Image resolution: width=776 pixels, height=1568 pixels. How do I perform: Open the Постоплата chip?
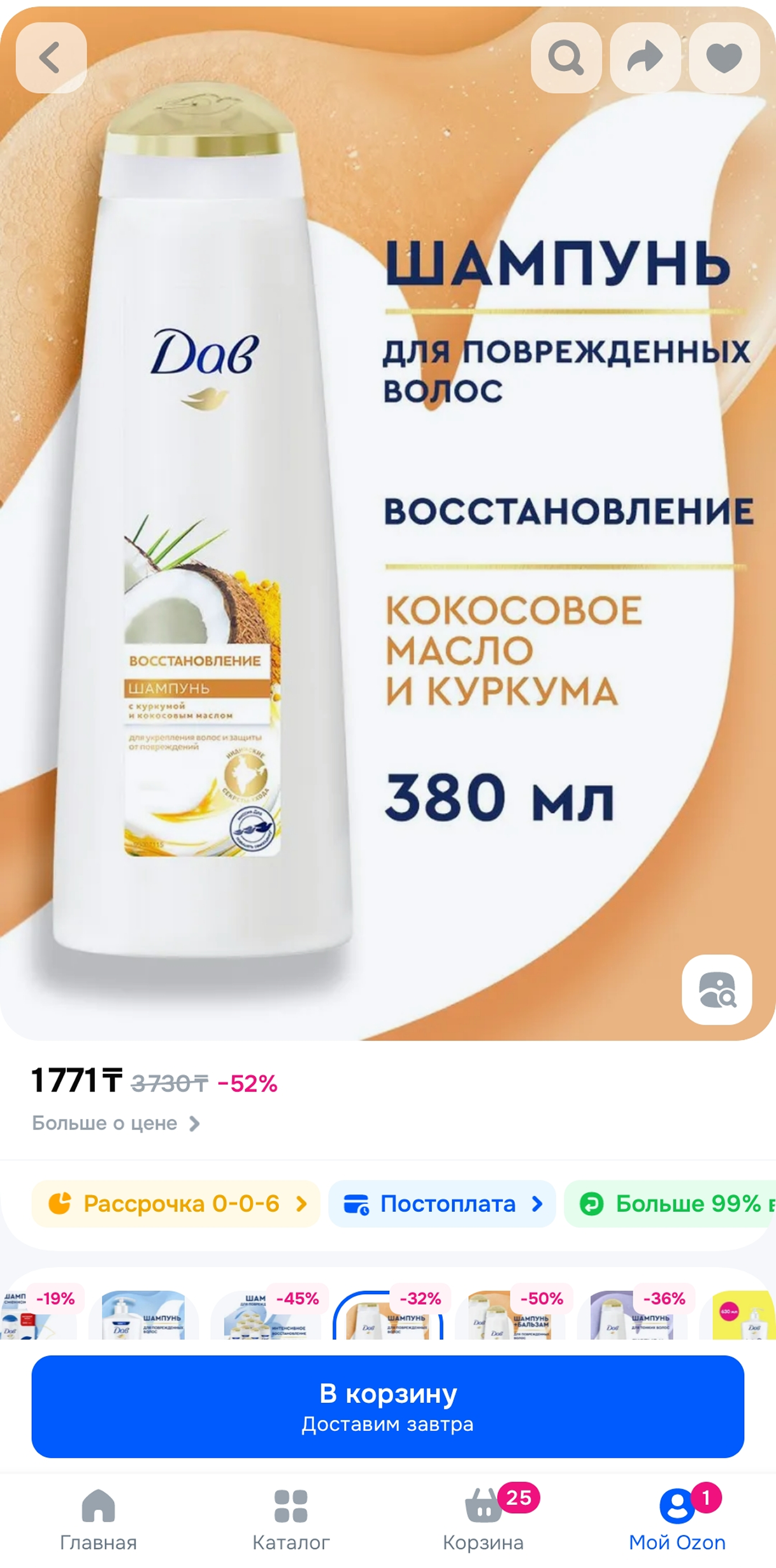(x=442, y=1204)
